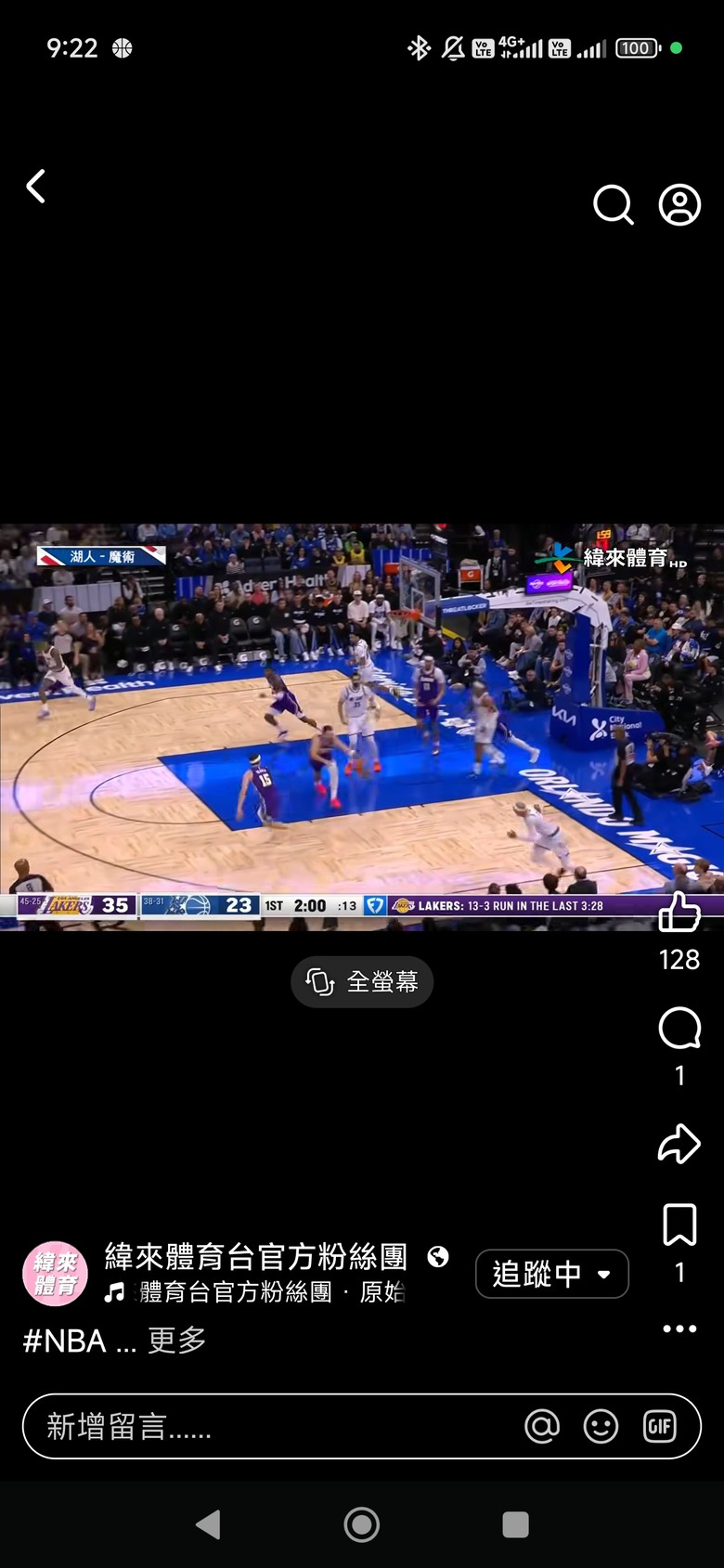
Task: Open the 追蹤中 following dropdown
Action: [x=551, y=1274]
